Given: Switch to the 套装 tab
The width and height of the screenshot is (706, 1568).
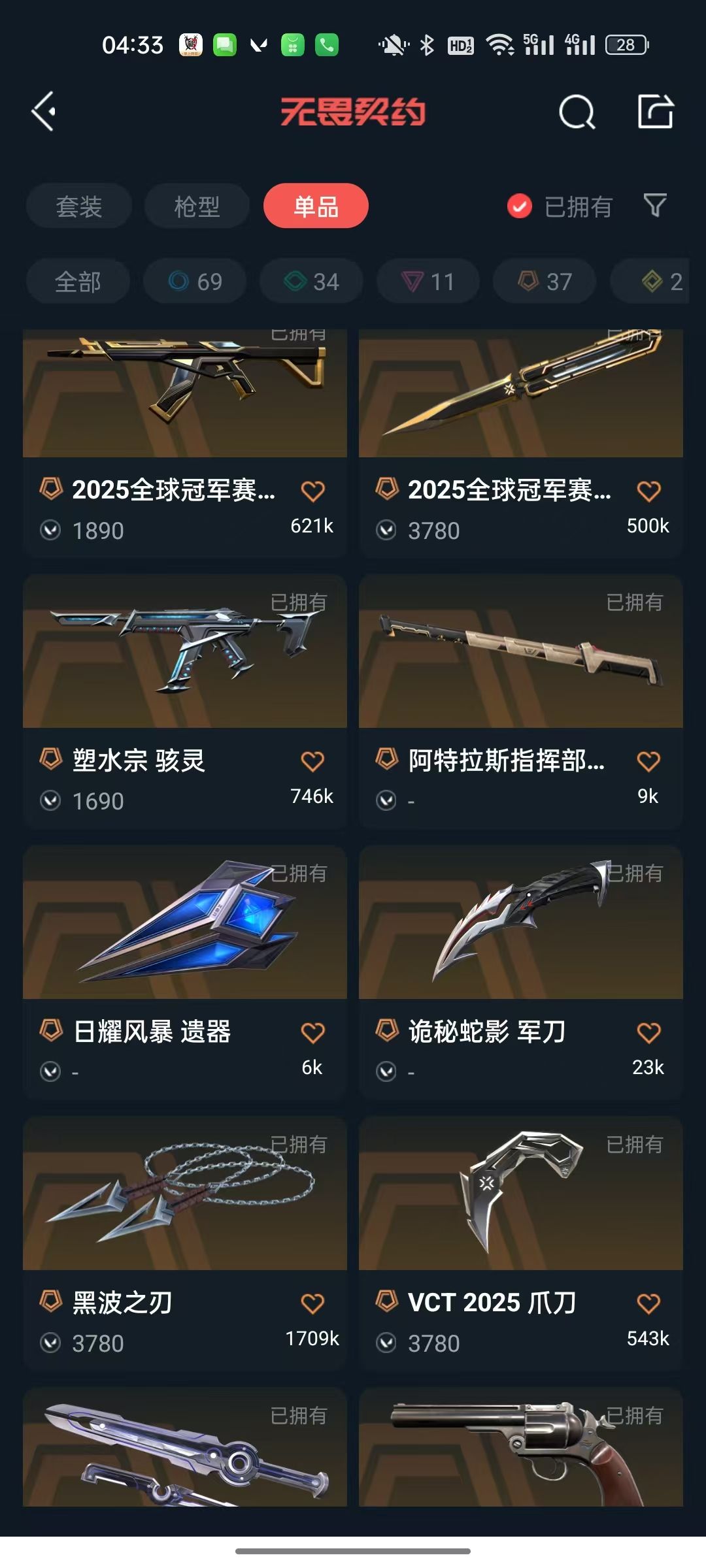Looking at the screenshot, I should point(78,206).
